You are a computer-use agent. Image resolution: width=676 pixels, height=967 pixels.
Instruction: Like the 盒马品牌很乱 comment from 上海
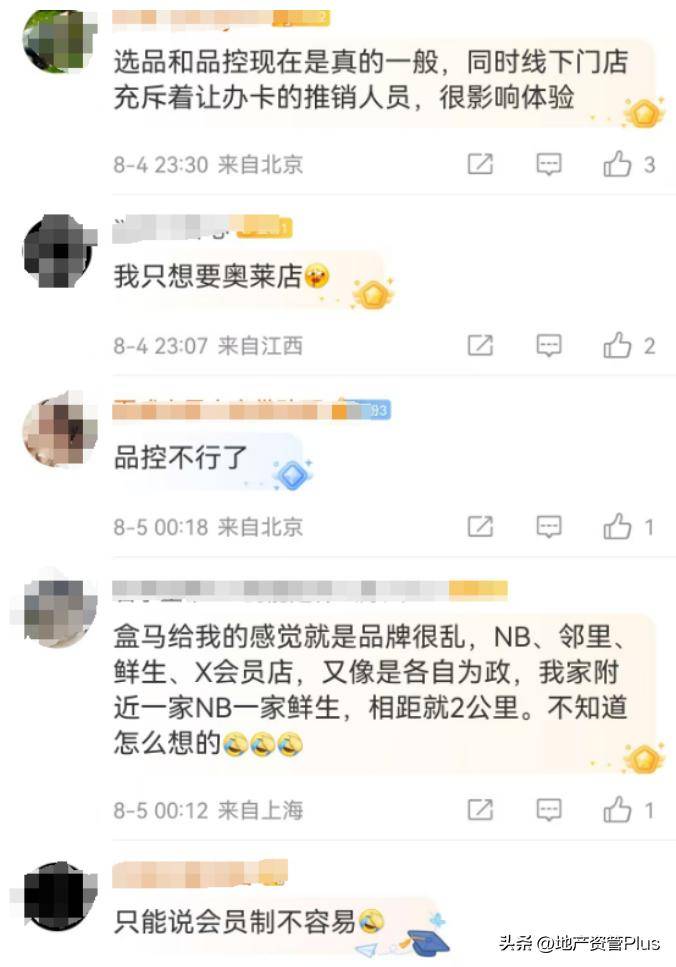pyautogui.click(x=618, y=809)
